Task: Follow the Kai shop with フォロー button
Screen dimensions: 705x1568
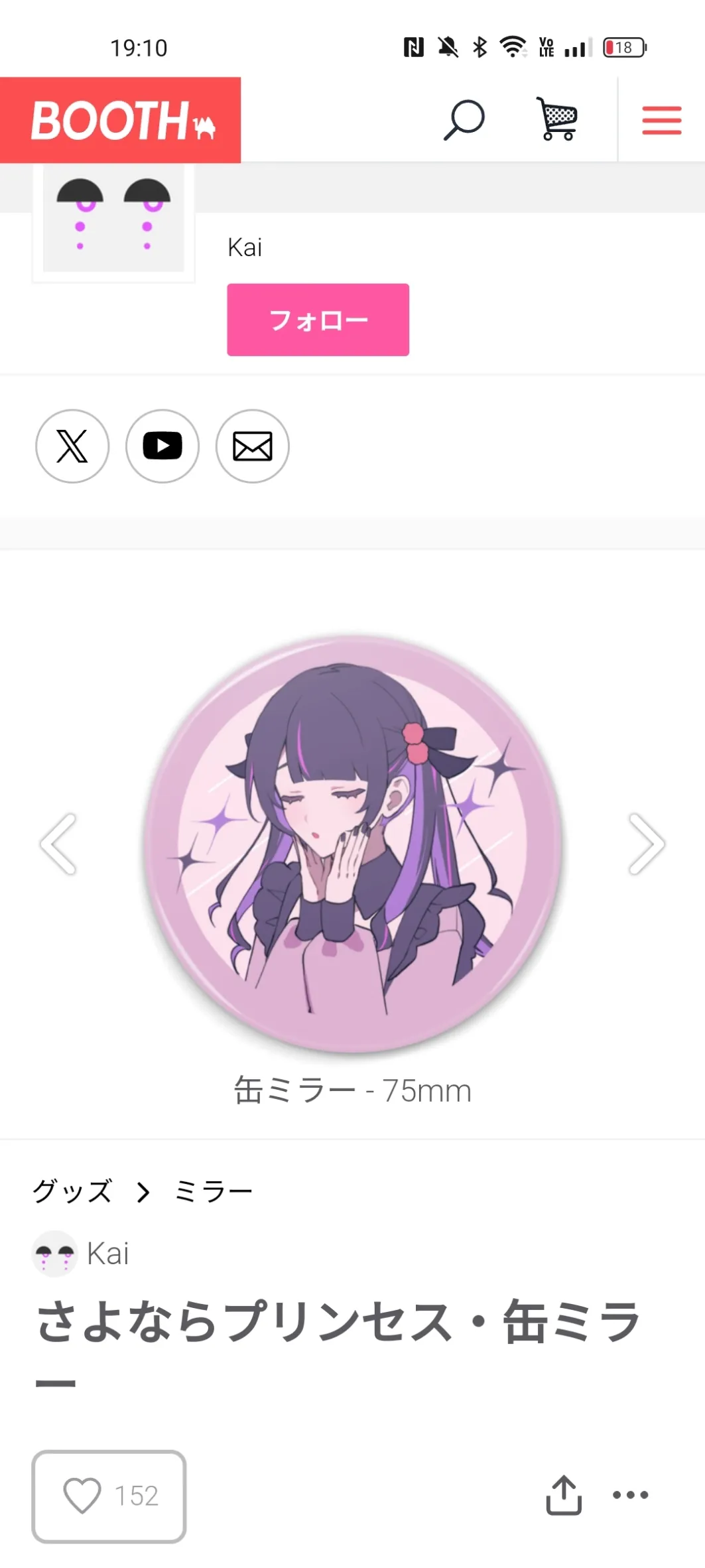Action: 318,320
